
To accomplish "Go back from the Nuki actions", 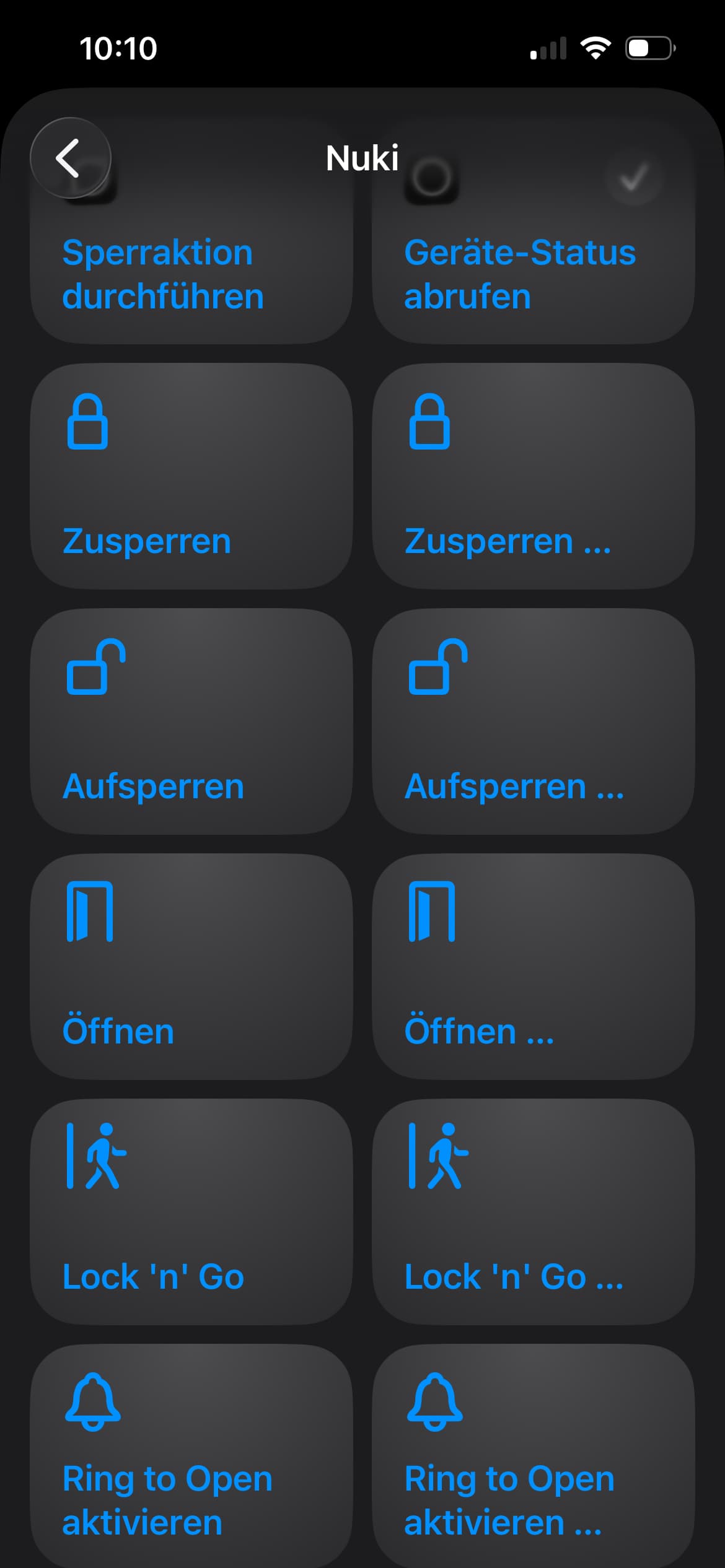I will 70,158.
